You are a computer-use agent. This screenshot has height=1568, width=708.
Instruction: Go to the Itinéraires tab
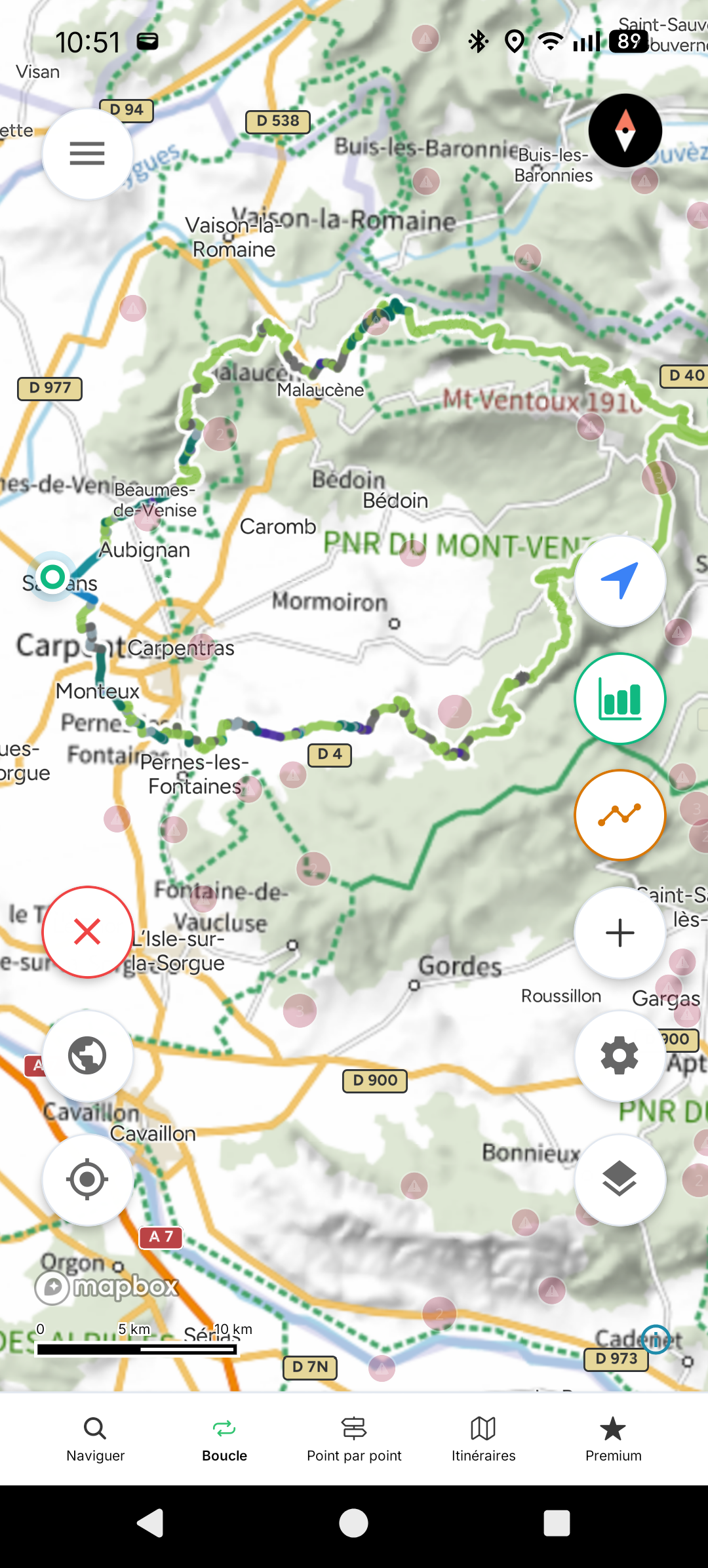[483, 1439]
